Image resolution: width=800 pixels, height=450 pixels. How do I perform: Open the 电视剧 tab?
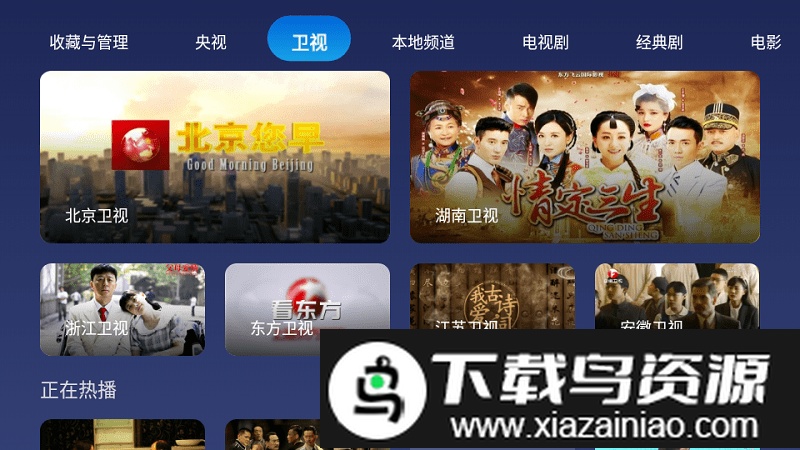545,42
